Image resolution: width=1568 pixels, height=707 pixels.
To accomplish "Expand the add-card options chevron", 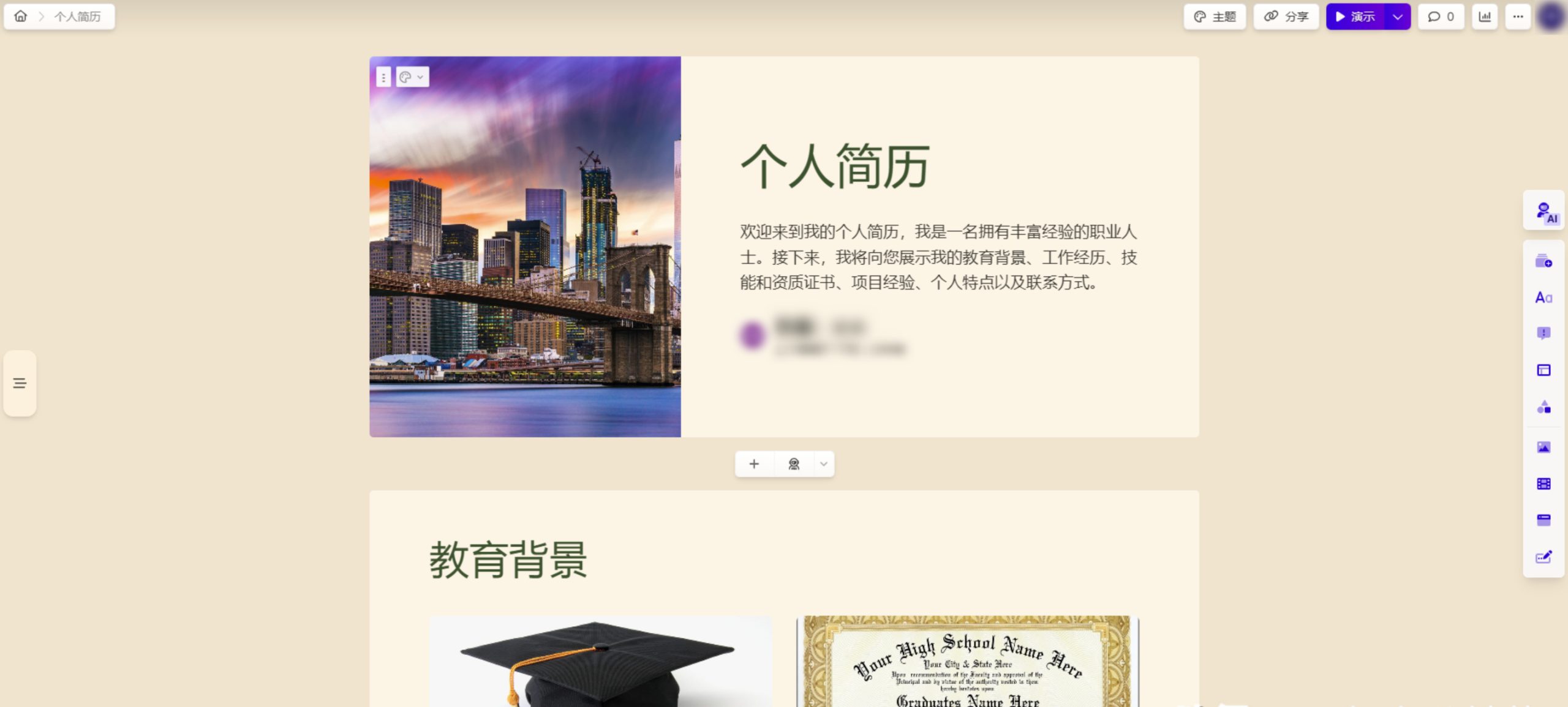I will [823, 464].
